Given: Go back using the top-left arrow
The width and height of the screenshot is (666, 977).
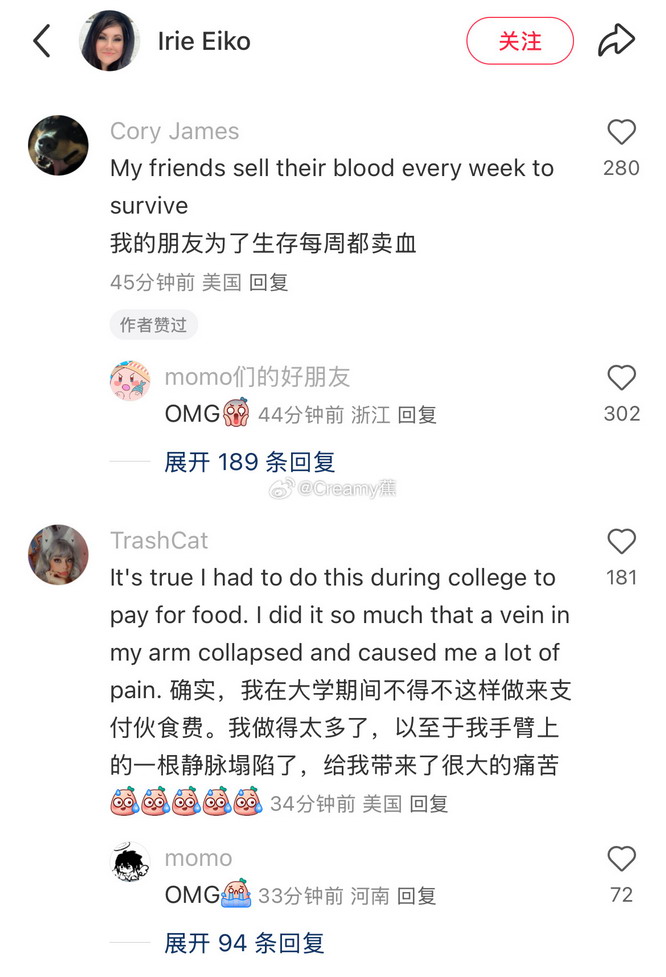Looking at the screenshot, I should (x=42, y=41).
